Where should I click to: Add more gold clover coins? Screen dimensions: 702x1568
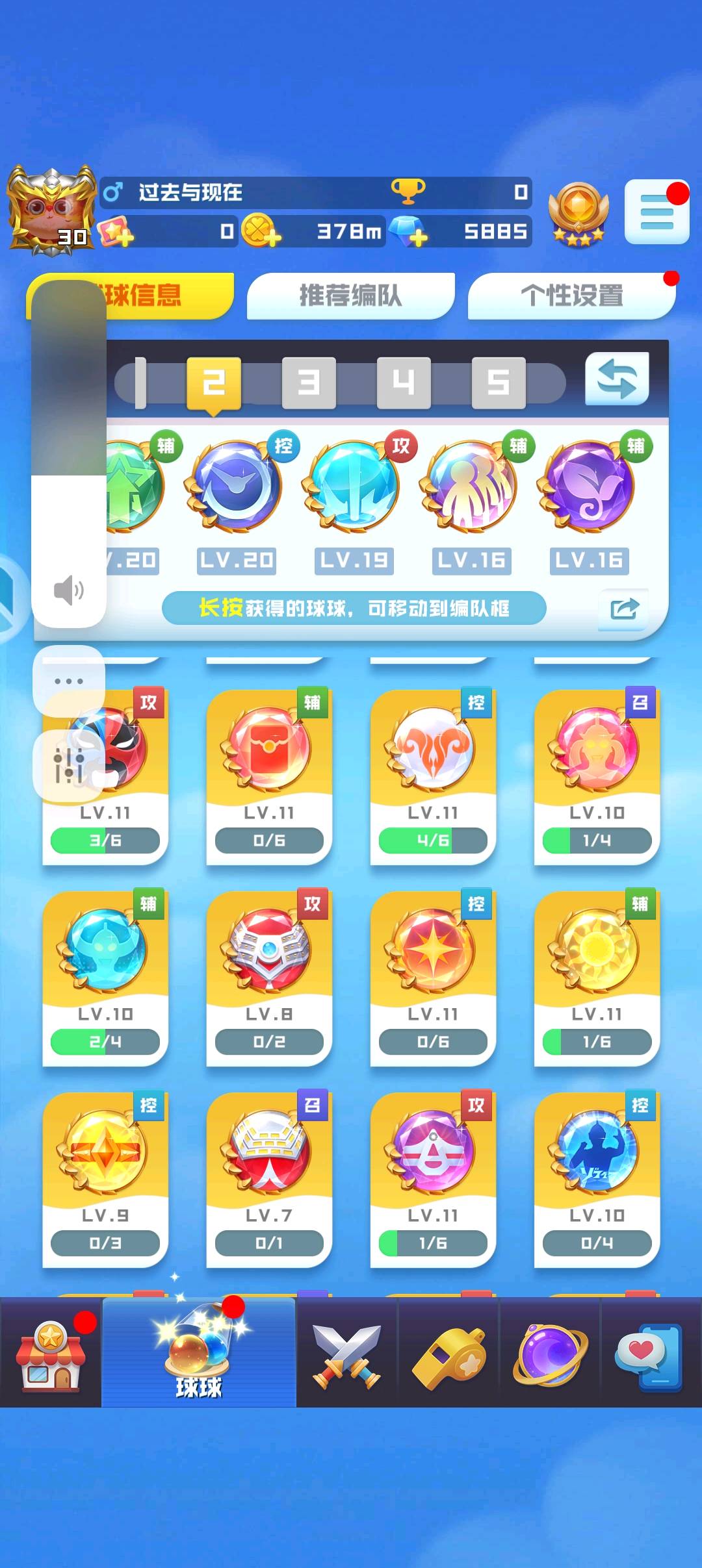click(262, 232)
